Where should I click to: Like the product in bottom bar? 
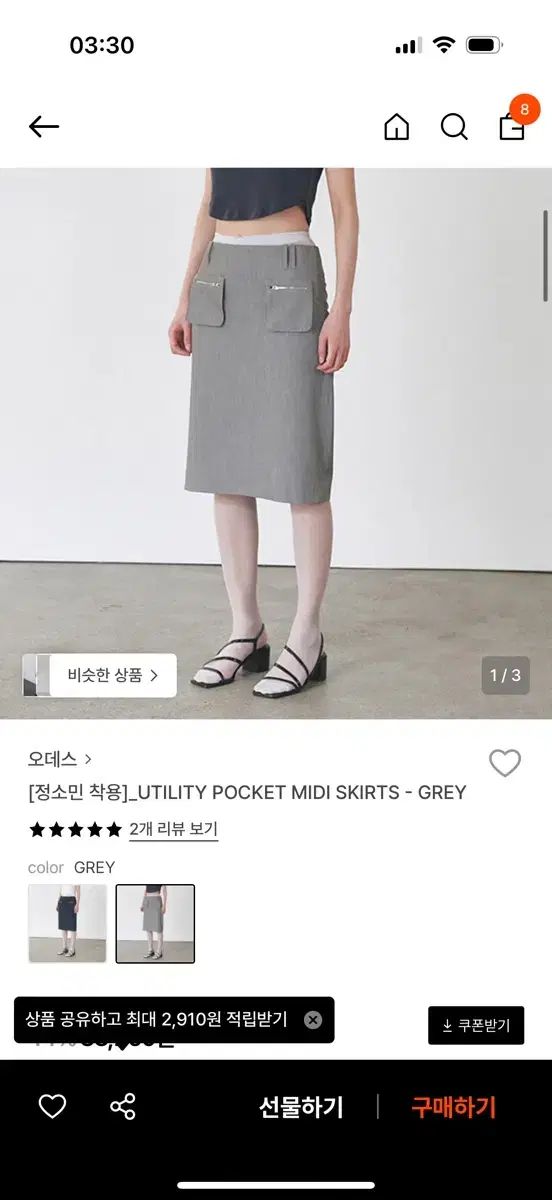point(52,1106)
